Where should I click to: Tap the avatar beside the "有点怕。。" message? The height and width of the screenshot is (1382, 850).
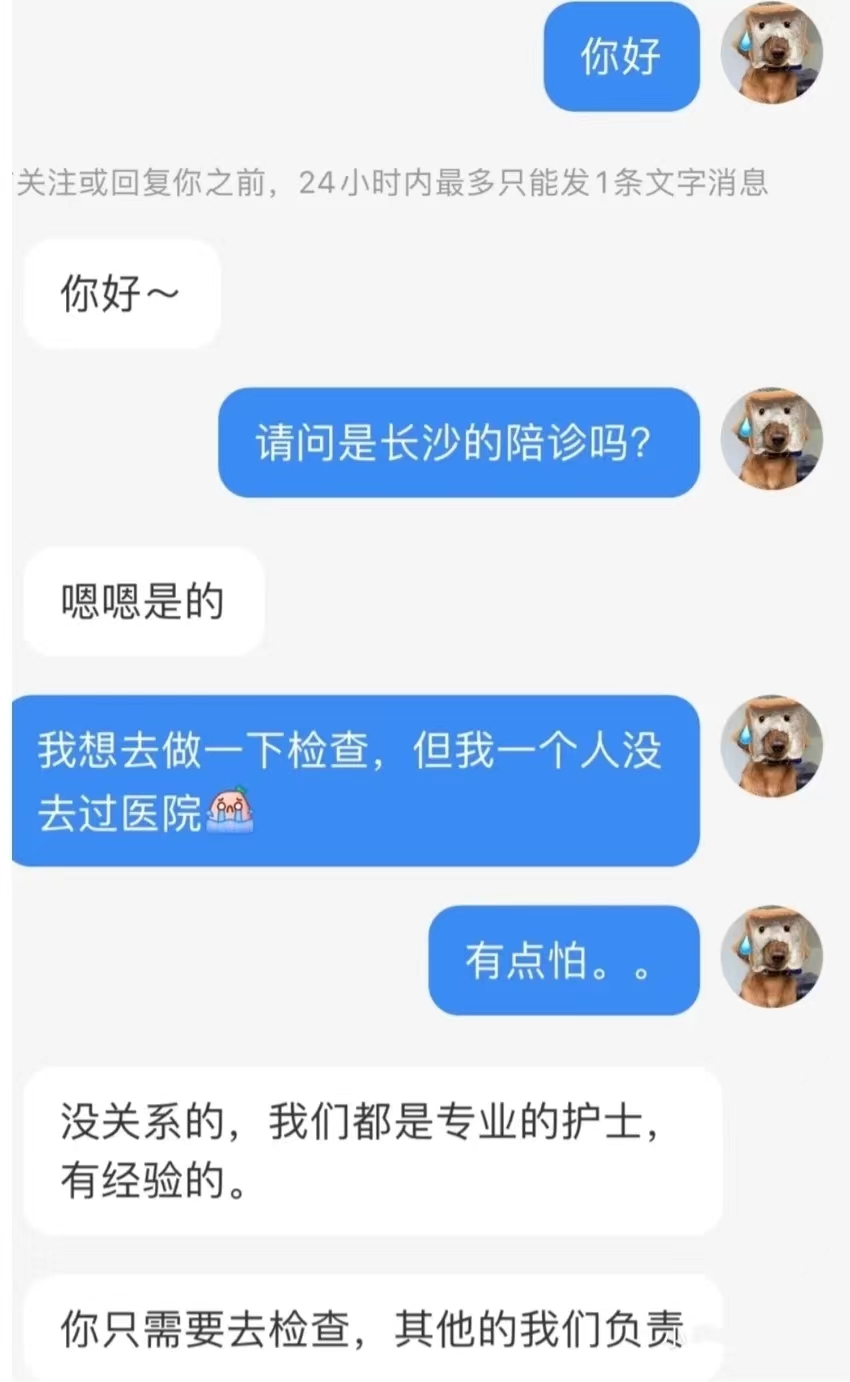772,956
